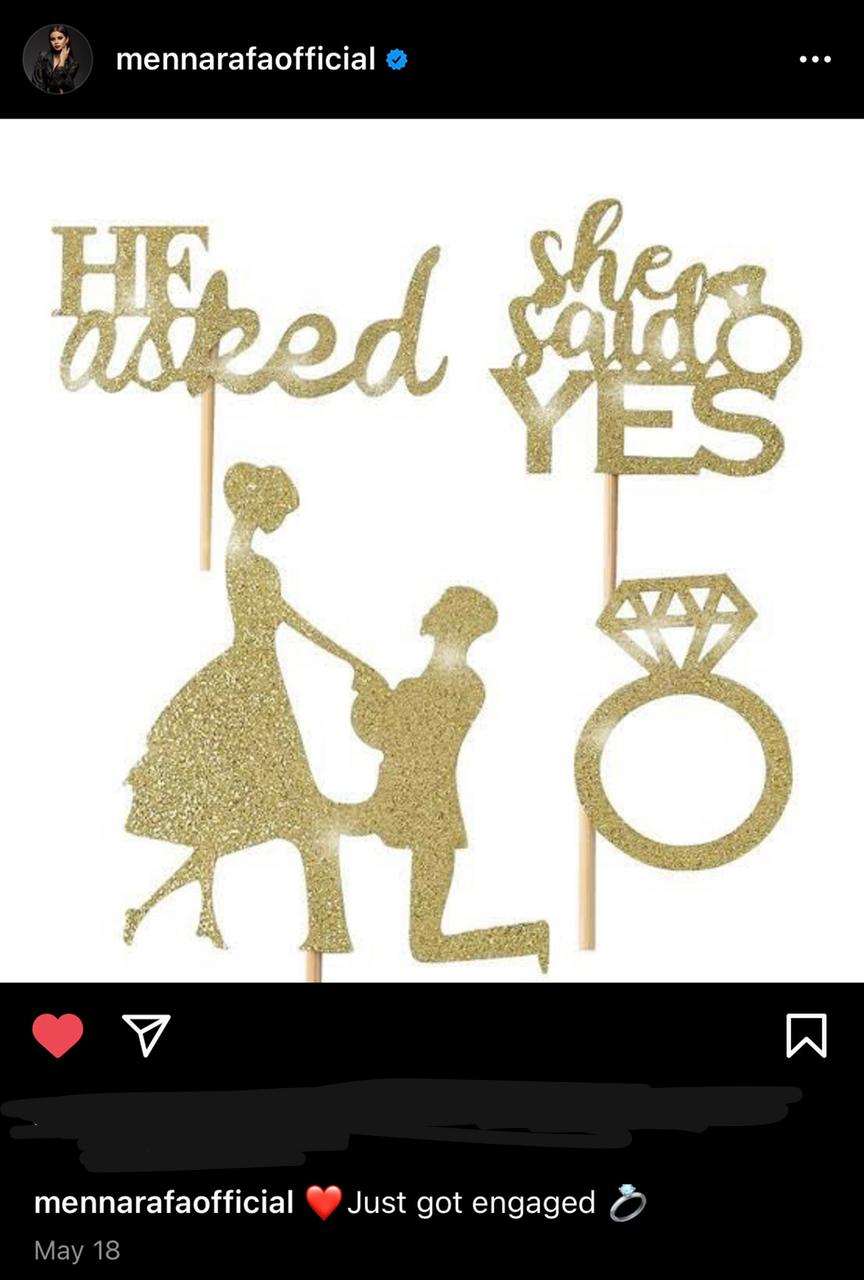Share this post via paper plane
The image size is (864, 1280).
tap(146, 1035)
